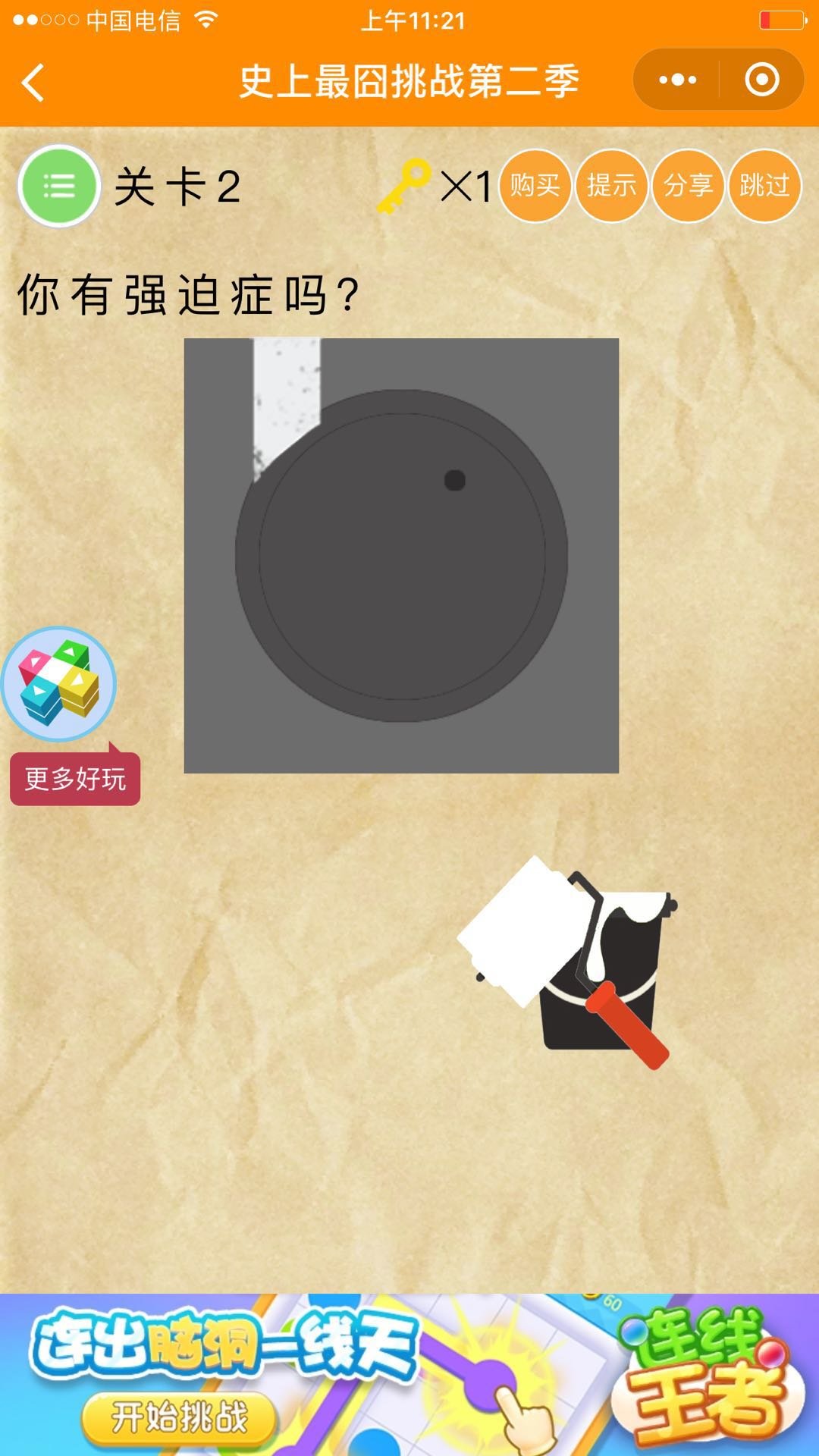Close the mini program with the circle button
The height and width of the screenshot is (1456, 819).
tap(761, 80)
